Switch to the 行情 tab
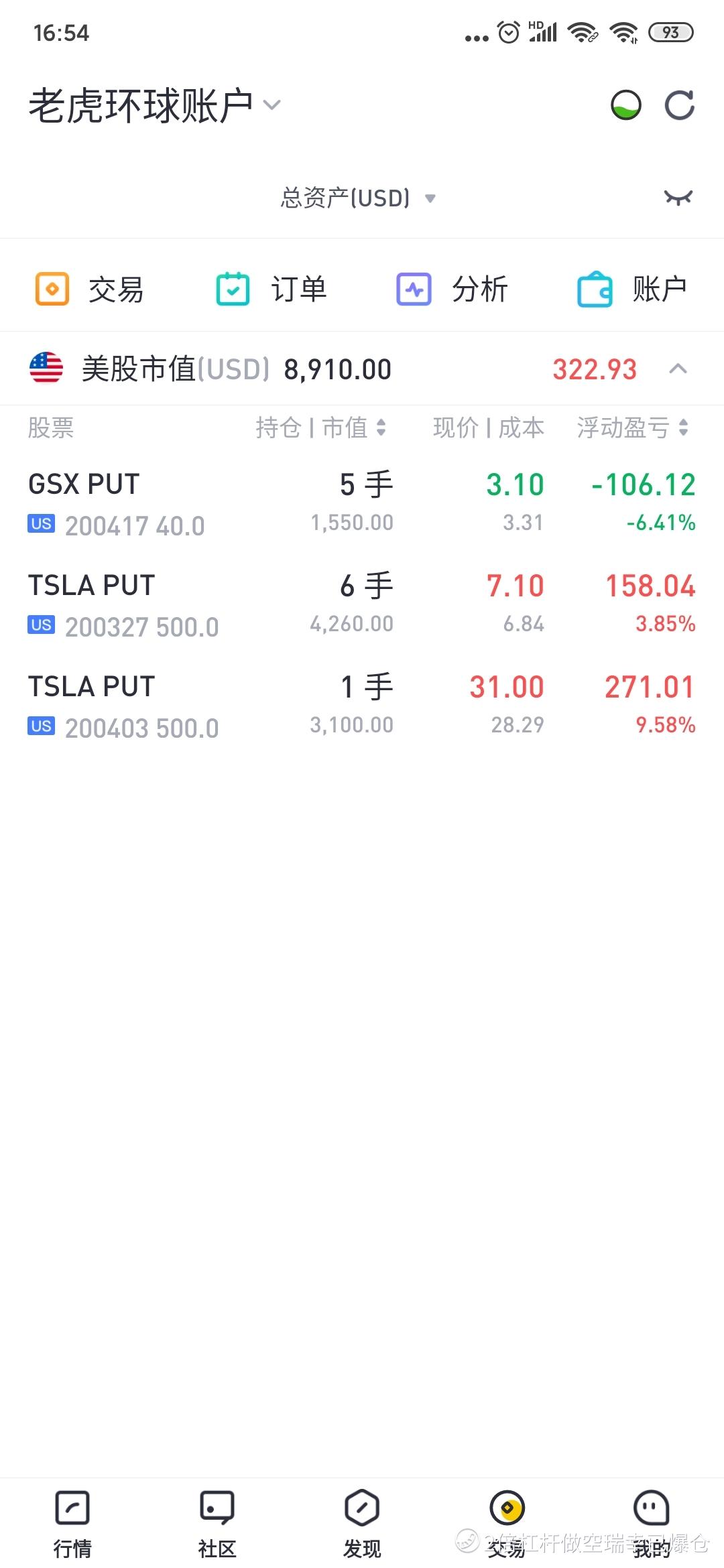 coord(72,1524)
